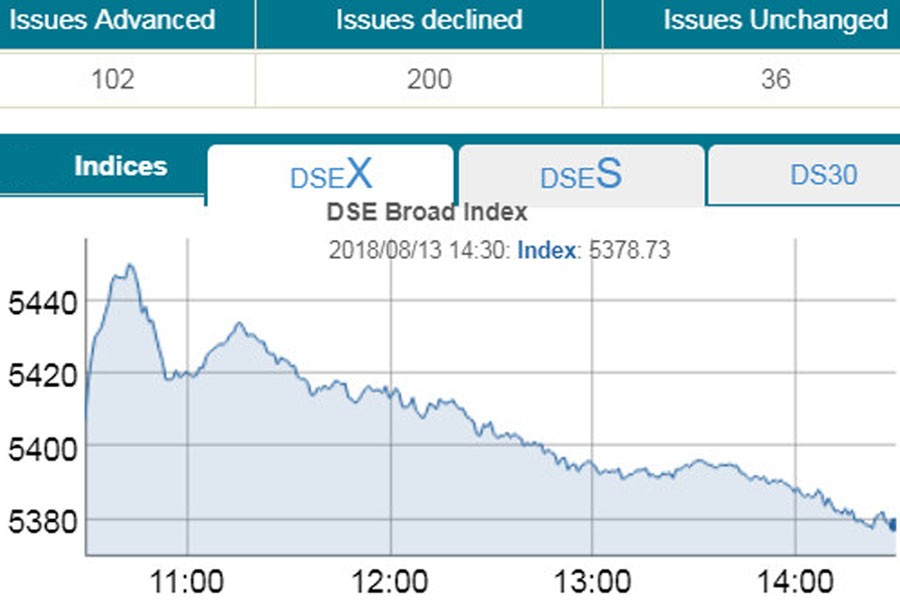Open the DS30 index tab

point(822,175)
